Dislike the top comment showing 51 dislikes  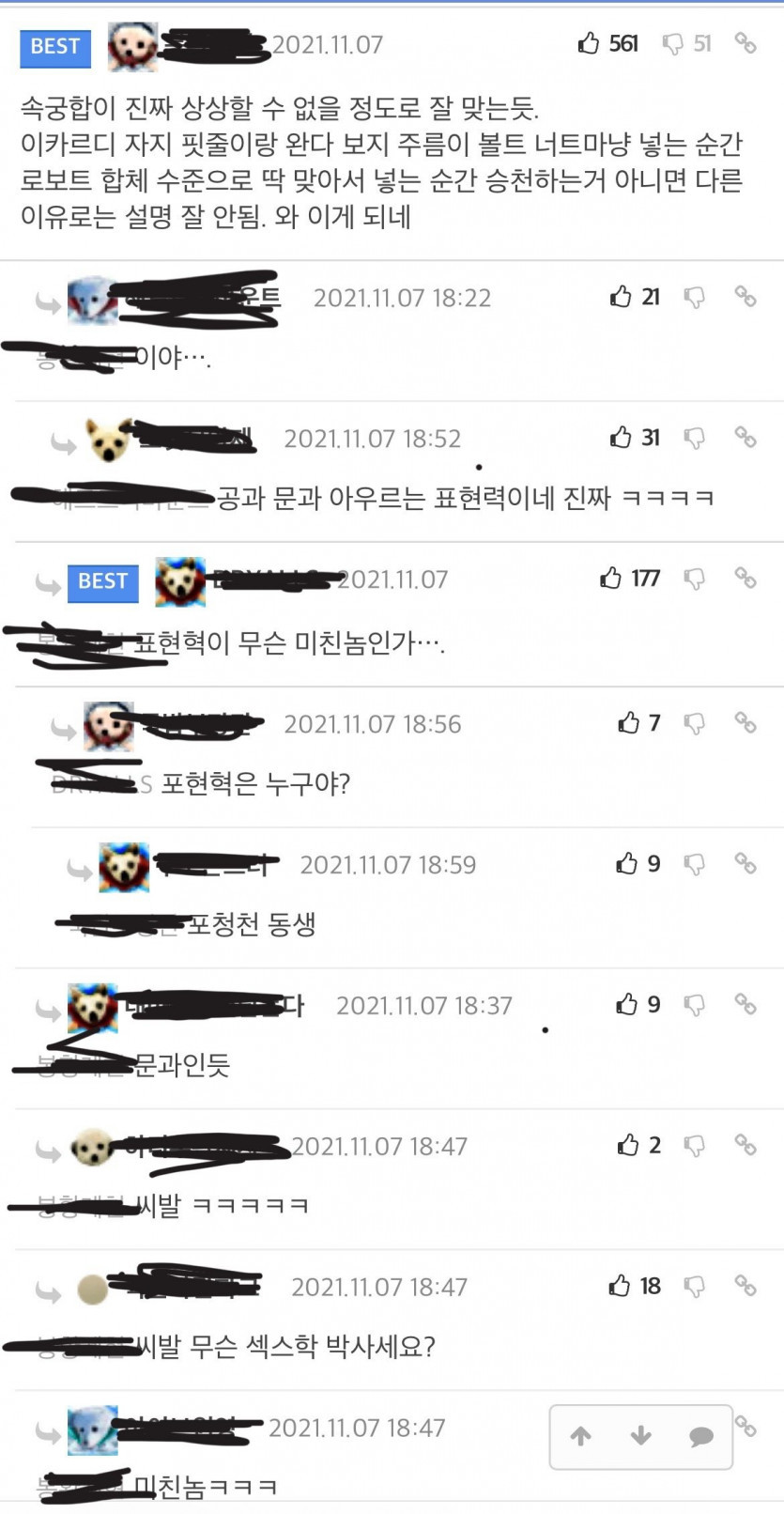(673, 44)
